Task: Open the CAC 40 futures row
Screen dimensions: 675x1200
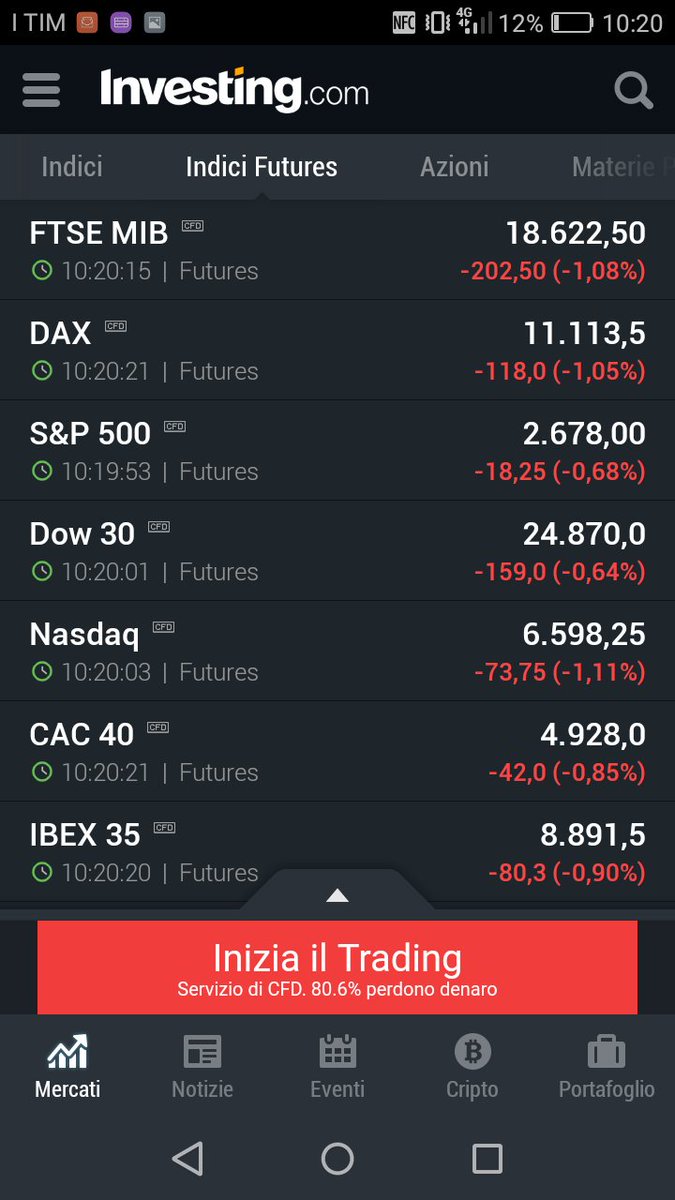Action: tap(337, 751)
